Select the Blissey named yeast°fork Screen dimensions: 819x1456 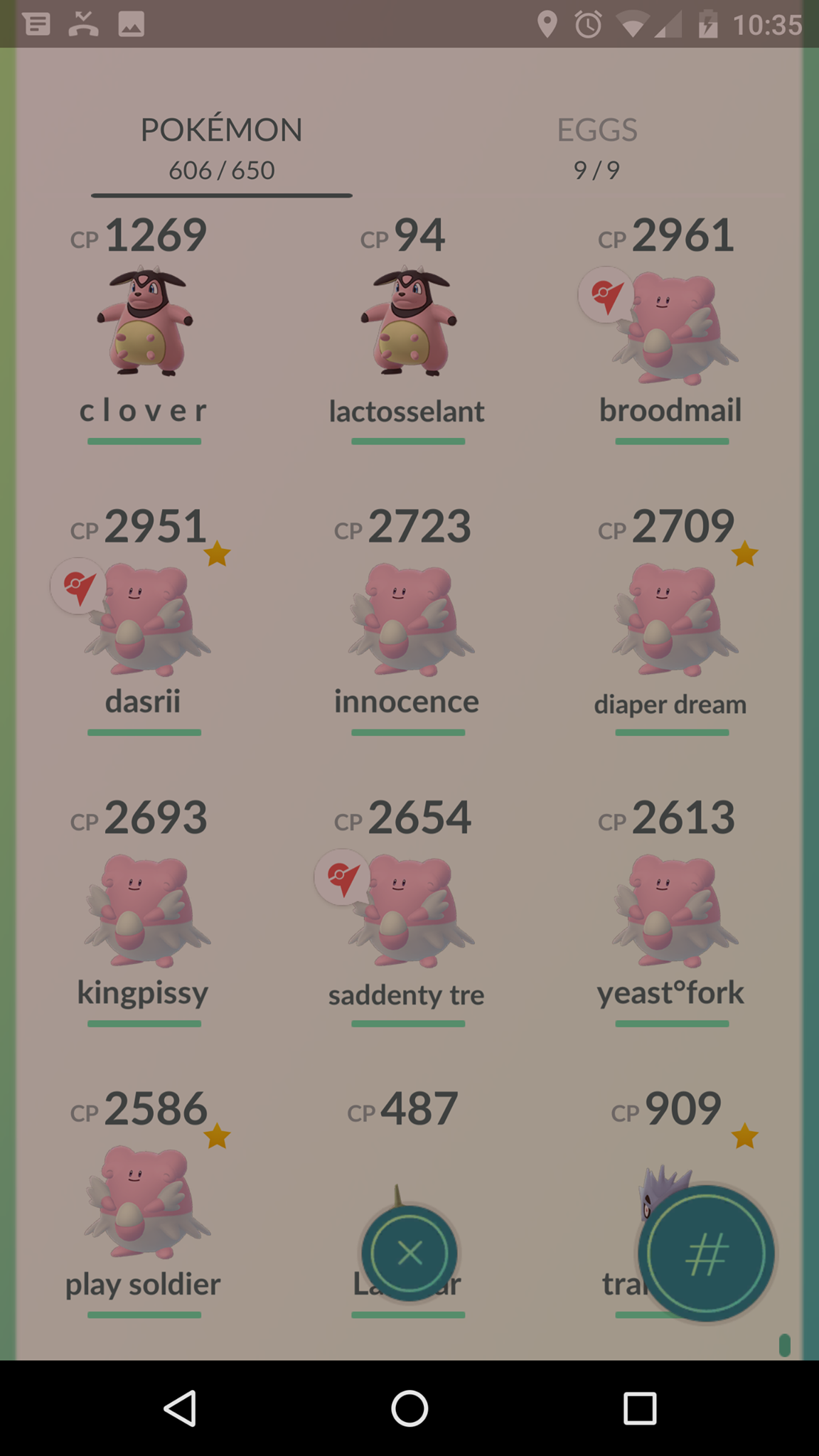pyautogui.click(x=671, y=911)
